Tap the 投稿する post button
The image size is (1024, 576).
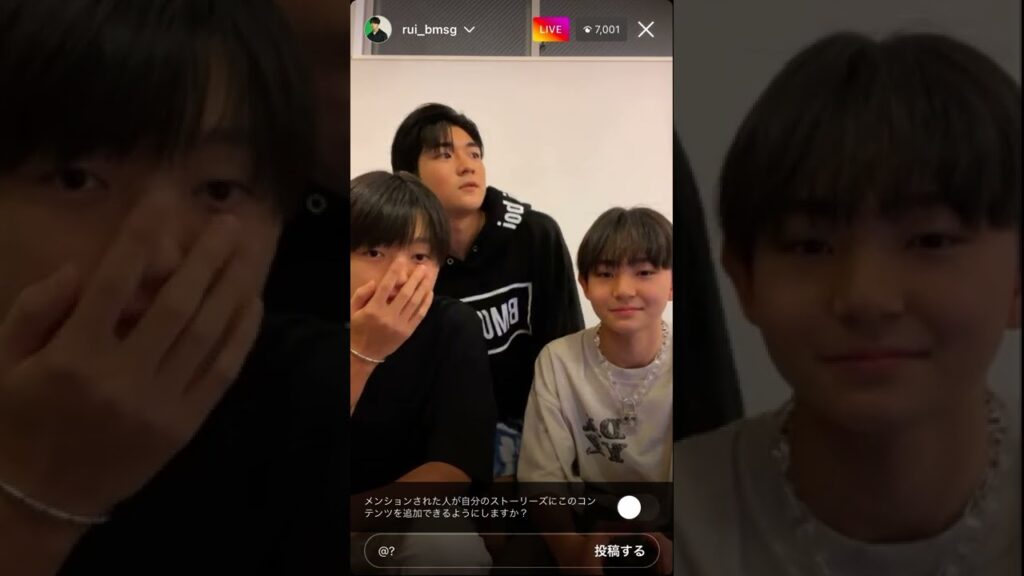[619, 551]
